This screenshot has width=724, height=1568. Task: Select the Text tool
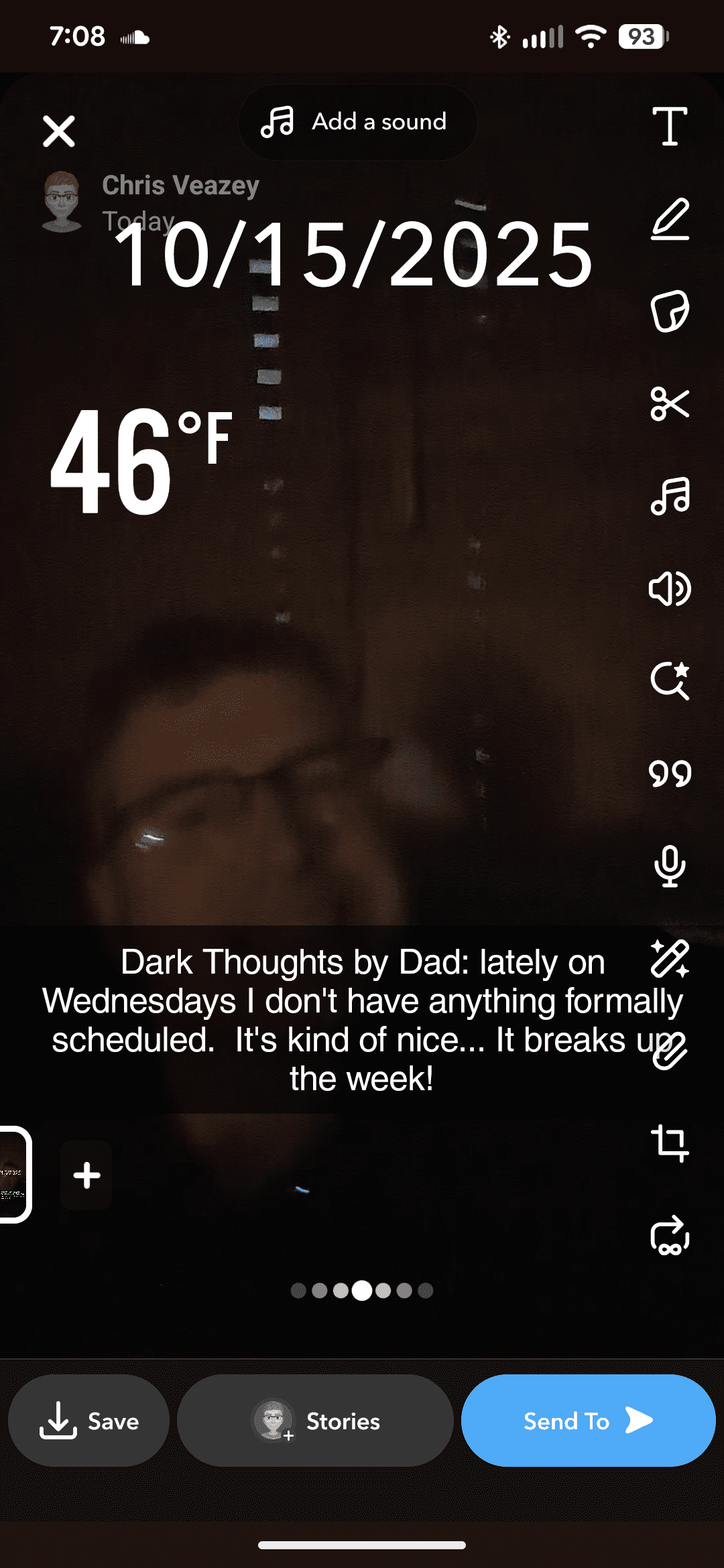click(x=670, y=124)
